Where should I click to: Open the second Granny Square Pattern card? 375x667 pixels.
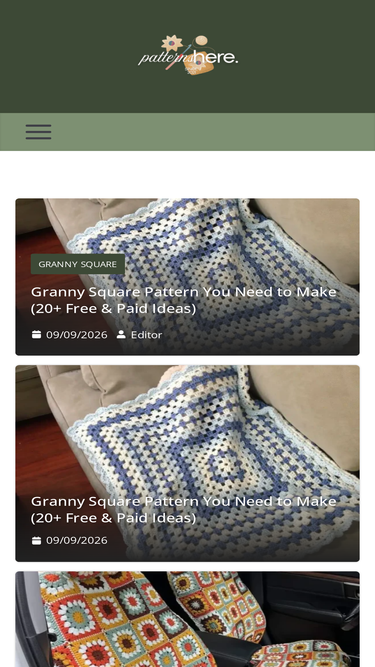click(188, 463)
